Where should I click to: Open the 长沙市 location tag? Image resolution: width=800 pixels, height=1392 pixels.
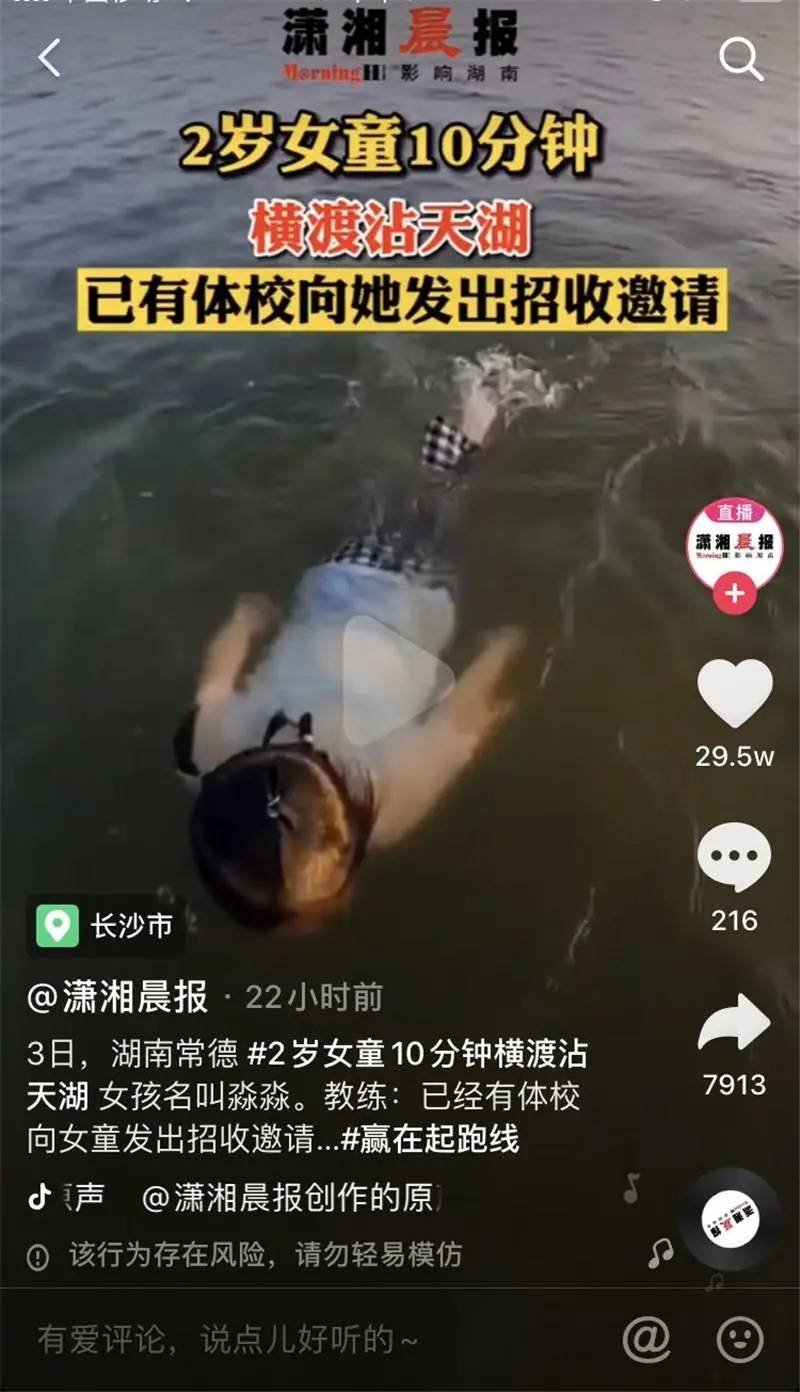106,926
